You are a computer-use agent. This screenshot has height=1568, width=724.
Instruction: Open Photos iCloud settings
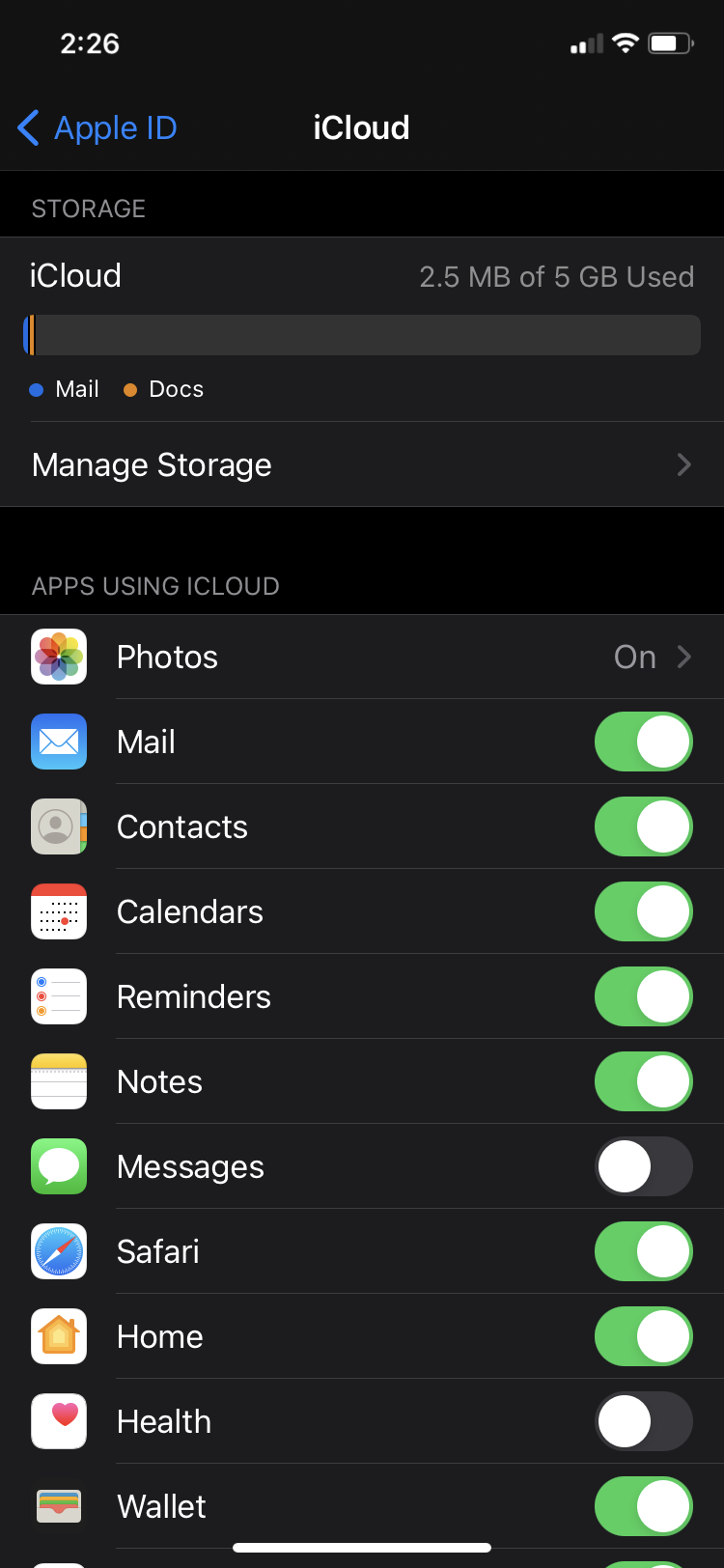pos(361,657)
